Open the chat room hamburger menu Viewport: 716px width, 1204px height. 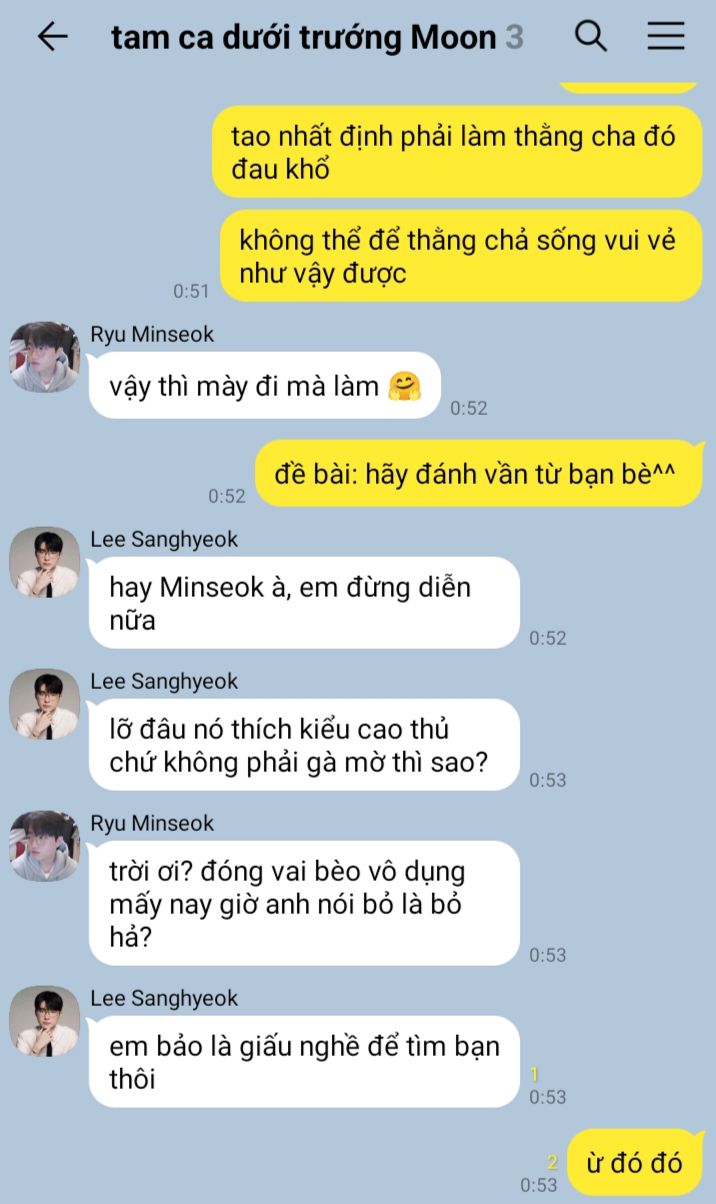tap(665, 37)
